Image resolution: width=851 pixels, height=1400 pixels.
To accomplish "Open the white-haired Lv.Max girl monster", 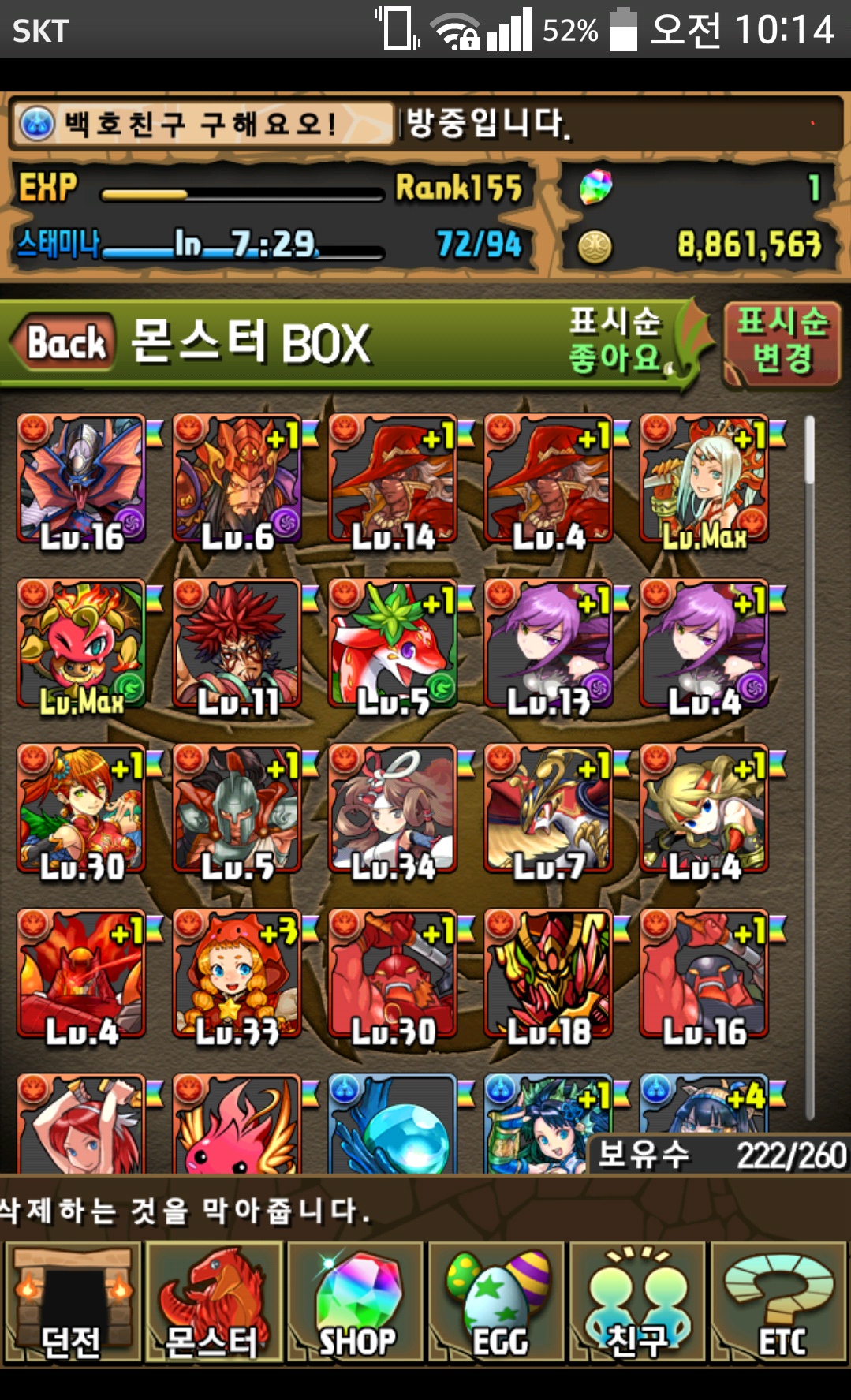I will click(704, 480).
